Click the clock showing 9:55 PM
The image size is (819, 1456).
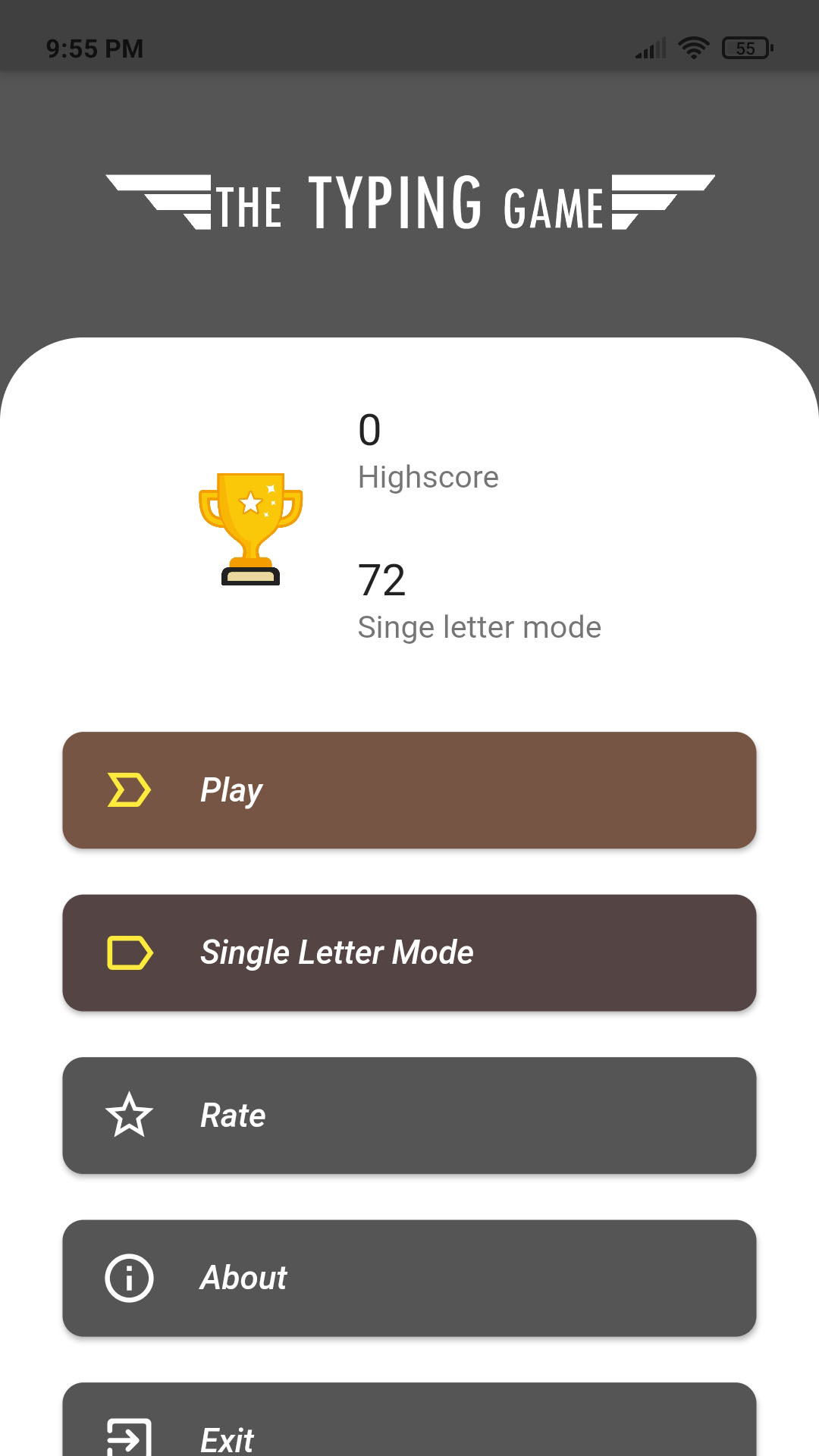pos(95,47)
